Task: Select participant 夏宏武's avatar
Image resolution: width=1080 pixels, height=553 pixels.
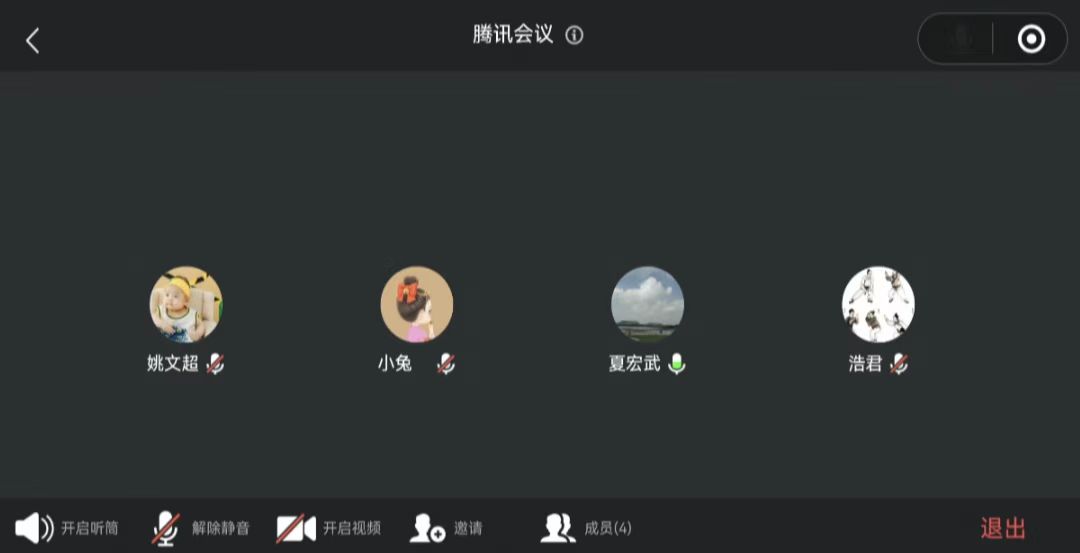Action: pos(648,304)
